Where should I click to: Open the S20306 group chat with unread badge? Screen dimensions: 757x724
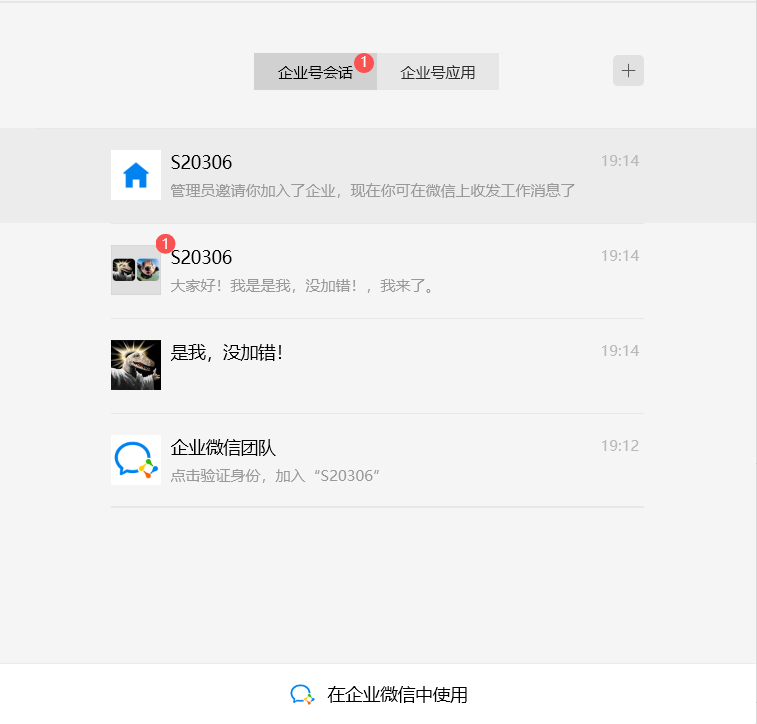pos(376,270)
